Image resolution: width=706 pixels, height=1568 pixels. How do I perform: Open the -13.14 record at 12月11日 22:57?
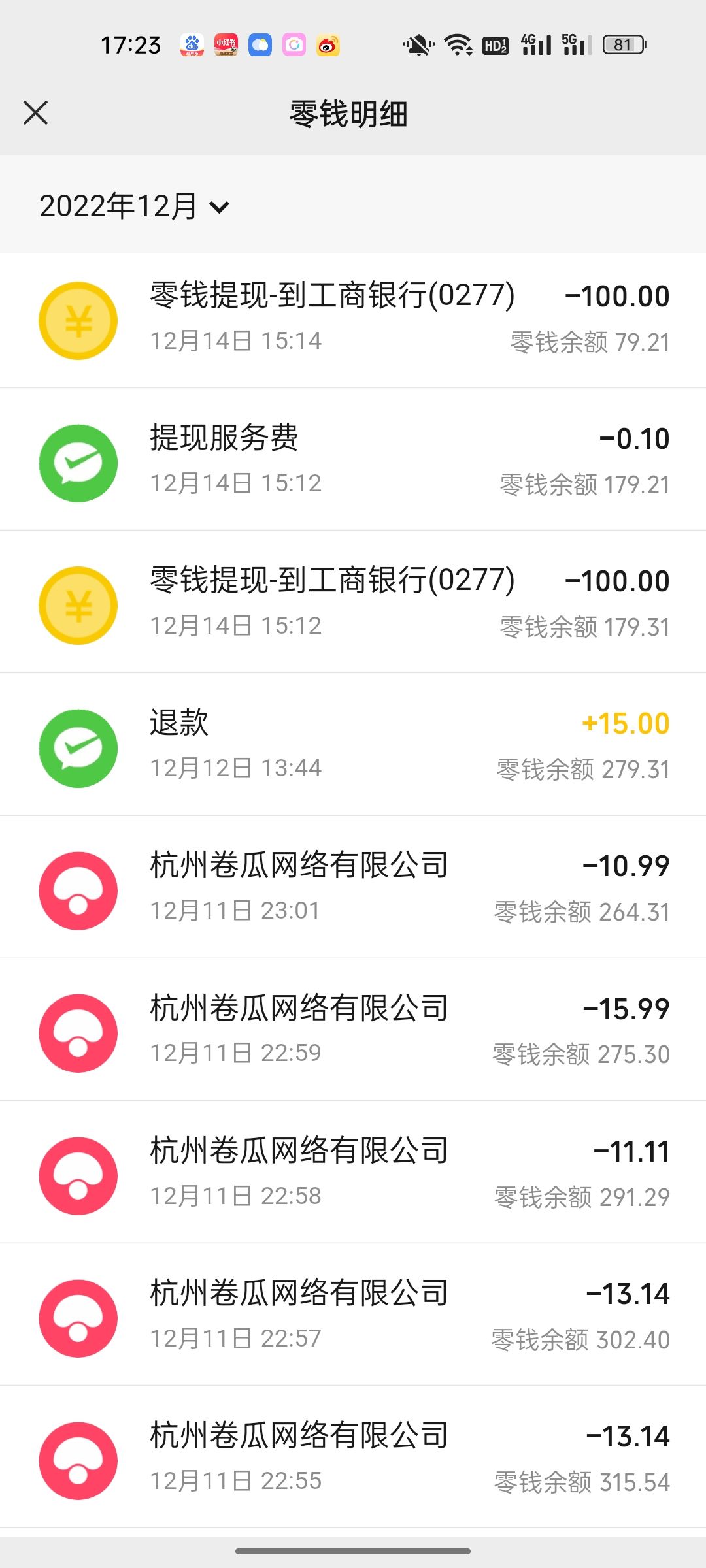[353, 1315]
